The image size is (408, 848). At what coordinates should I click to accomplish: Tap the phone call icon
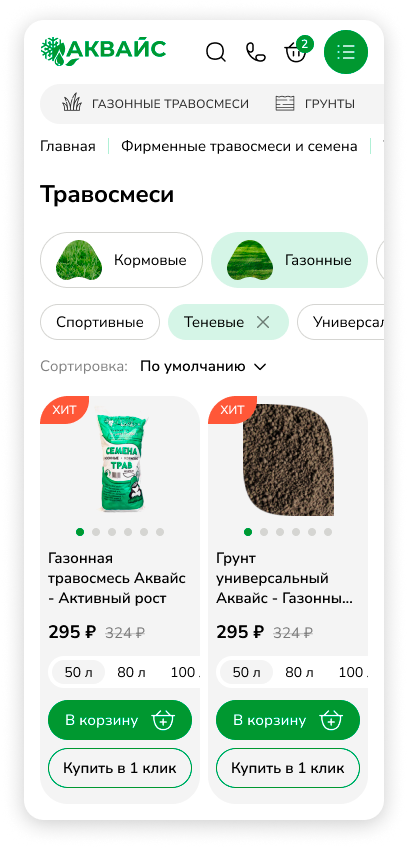(256, 52)
